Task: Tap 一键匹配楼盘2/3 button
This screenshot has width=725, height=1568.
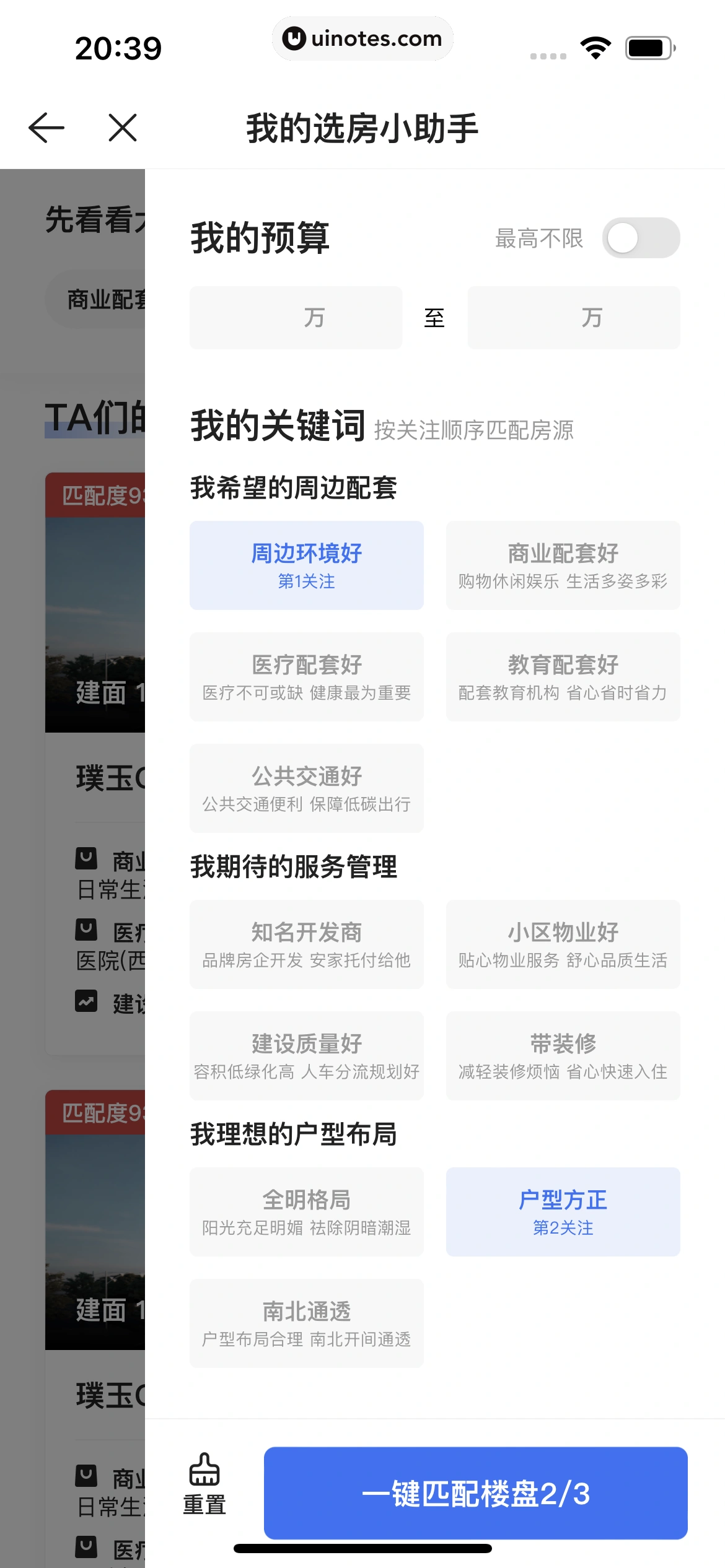Action: tap(475, 1492)
